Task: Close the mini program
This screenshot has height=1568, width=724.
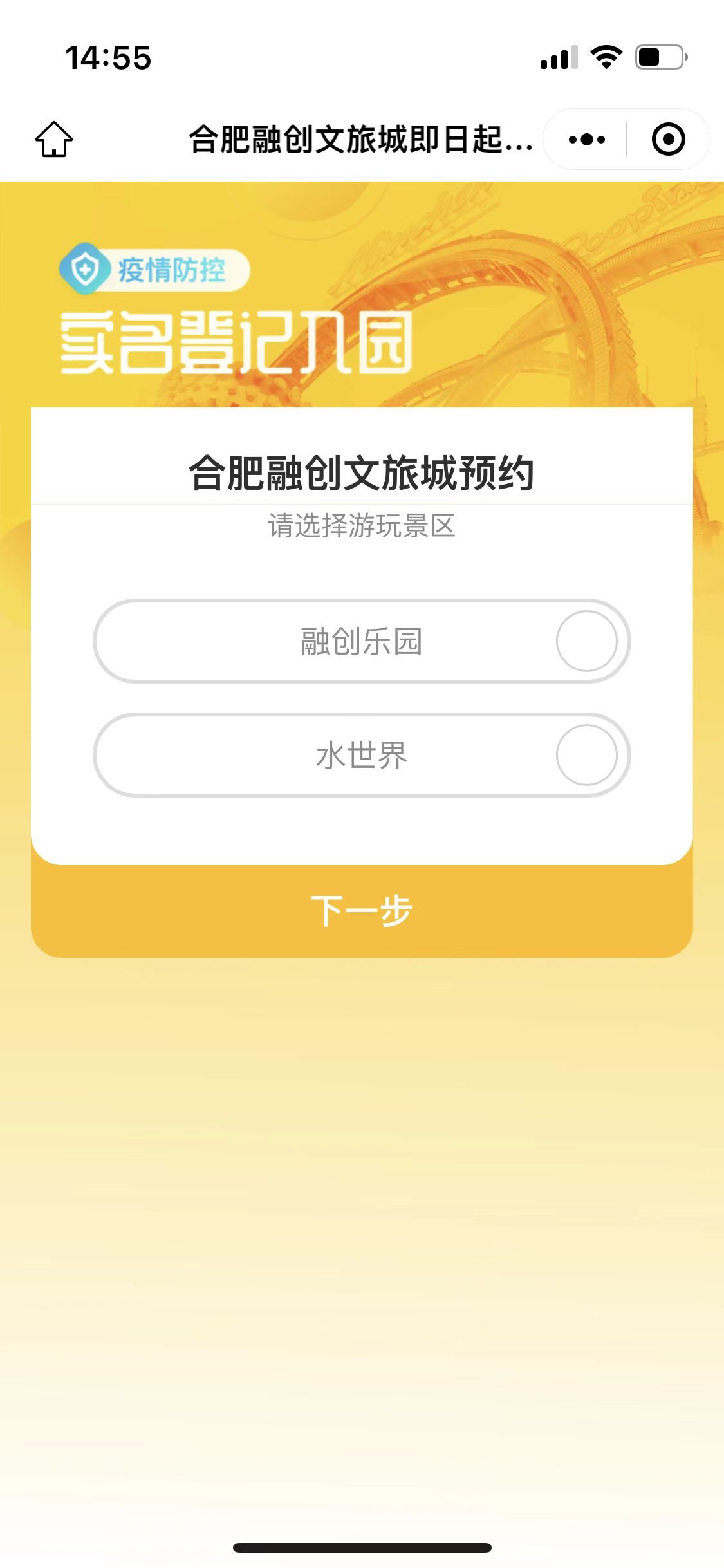Action: pyautogui.click(x=668, y=139)
